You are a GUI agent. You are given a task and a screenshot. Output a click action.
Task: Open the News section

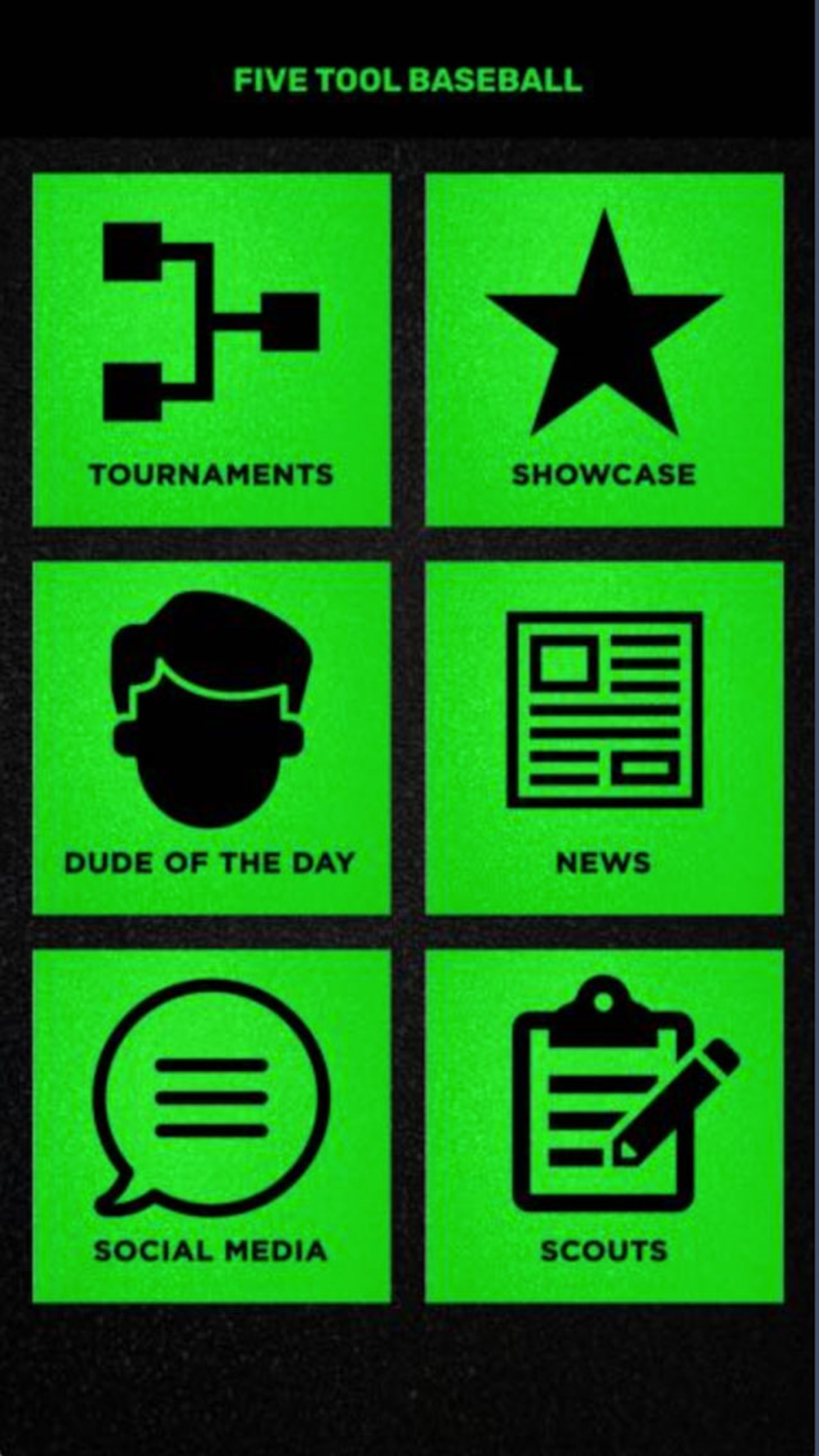tap(604, 737)
